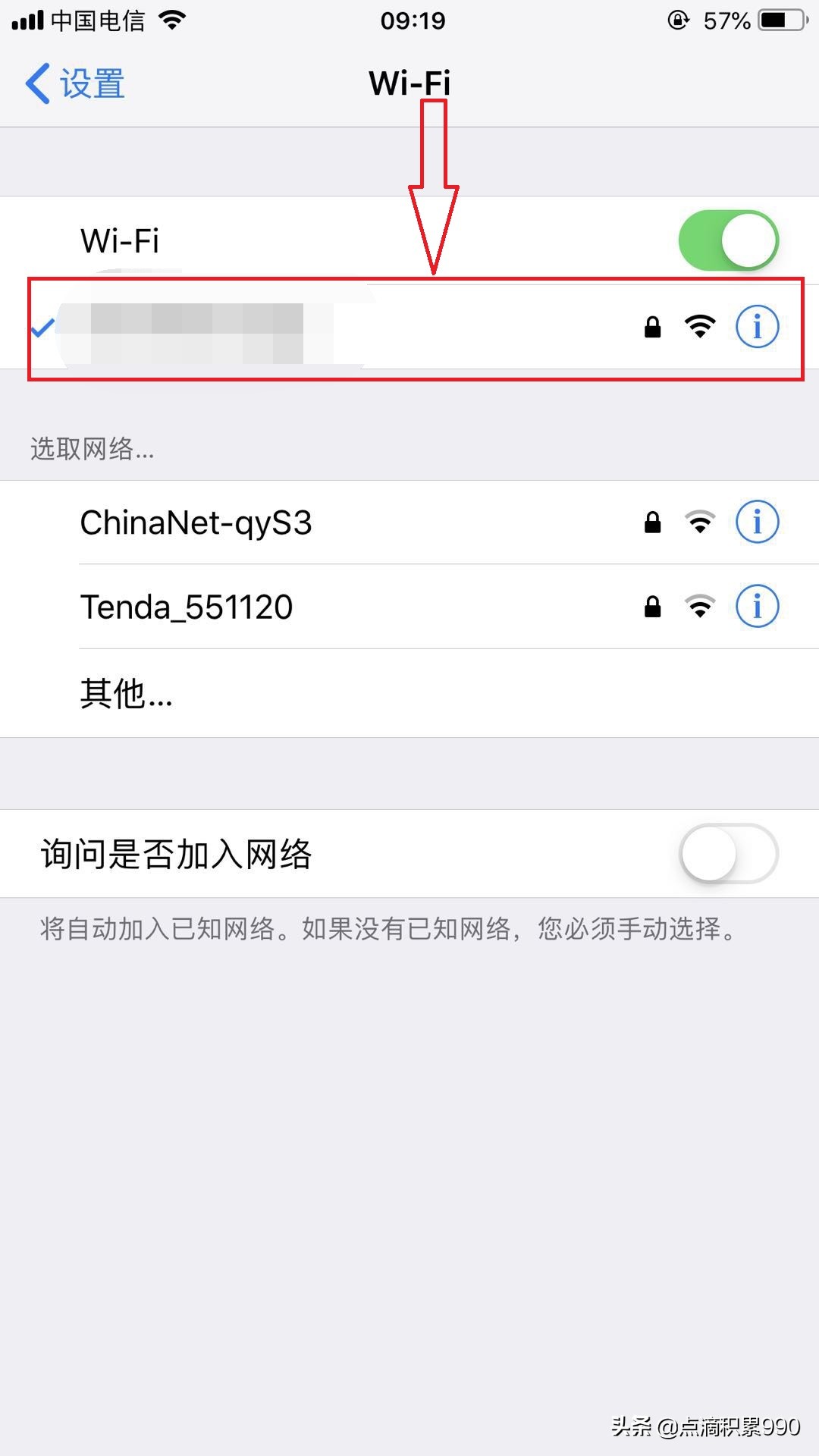Image resolution: width=819 pixels, height=1456 pixels.
Task: Tap the info icon beside ChinaNet-qyS3
Action: click(756, 521)
